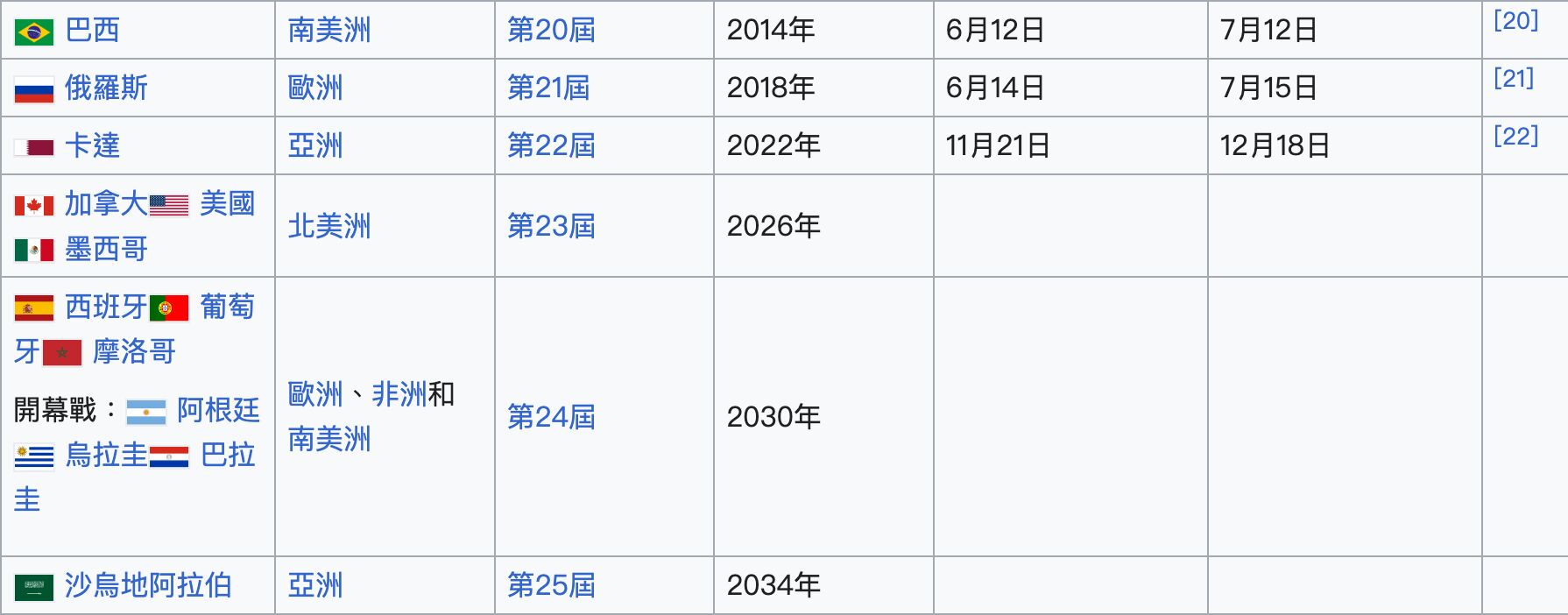1568x615 pixels.
Task: Open the 沙烏地阿拉伯 link
Action: 148,585
